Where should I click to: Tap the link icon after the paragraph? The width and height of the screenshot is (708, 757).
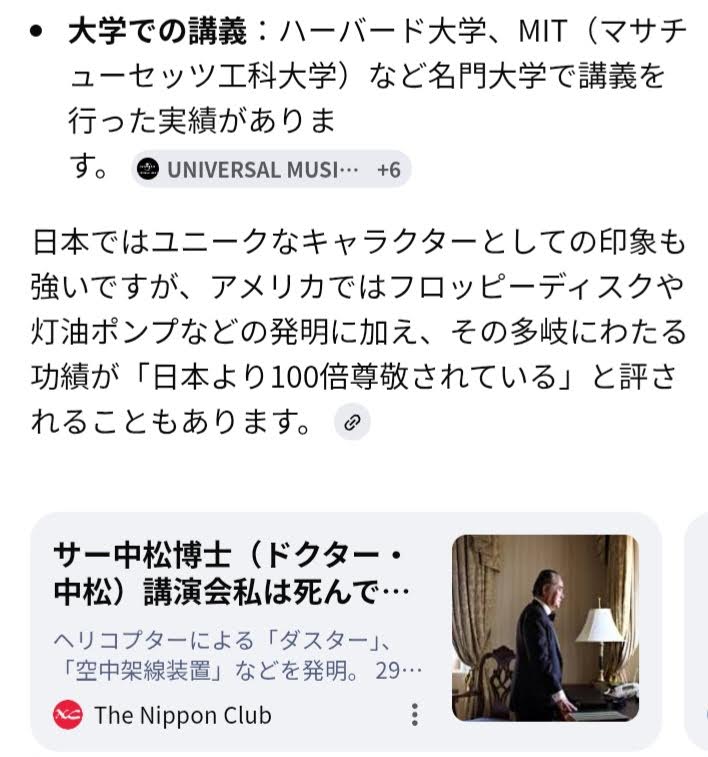point(352,423)
